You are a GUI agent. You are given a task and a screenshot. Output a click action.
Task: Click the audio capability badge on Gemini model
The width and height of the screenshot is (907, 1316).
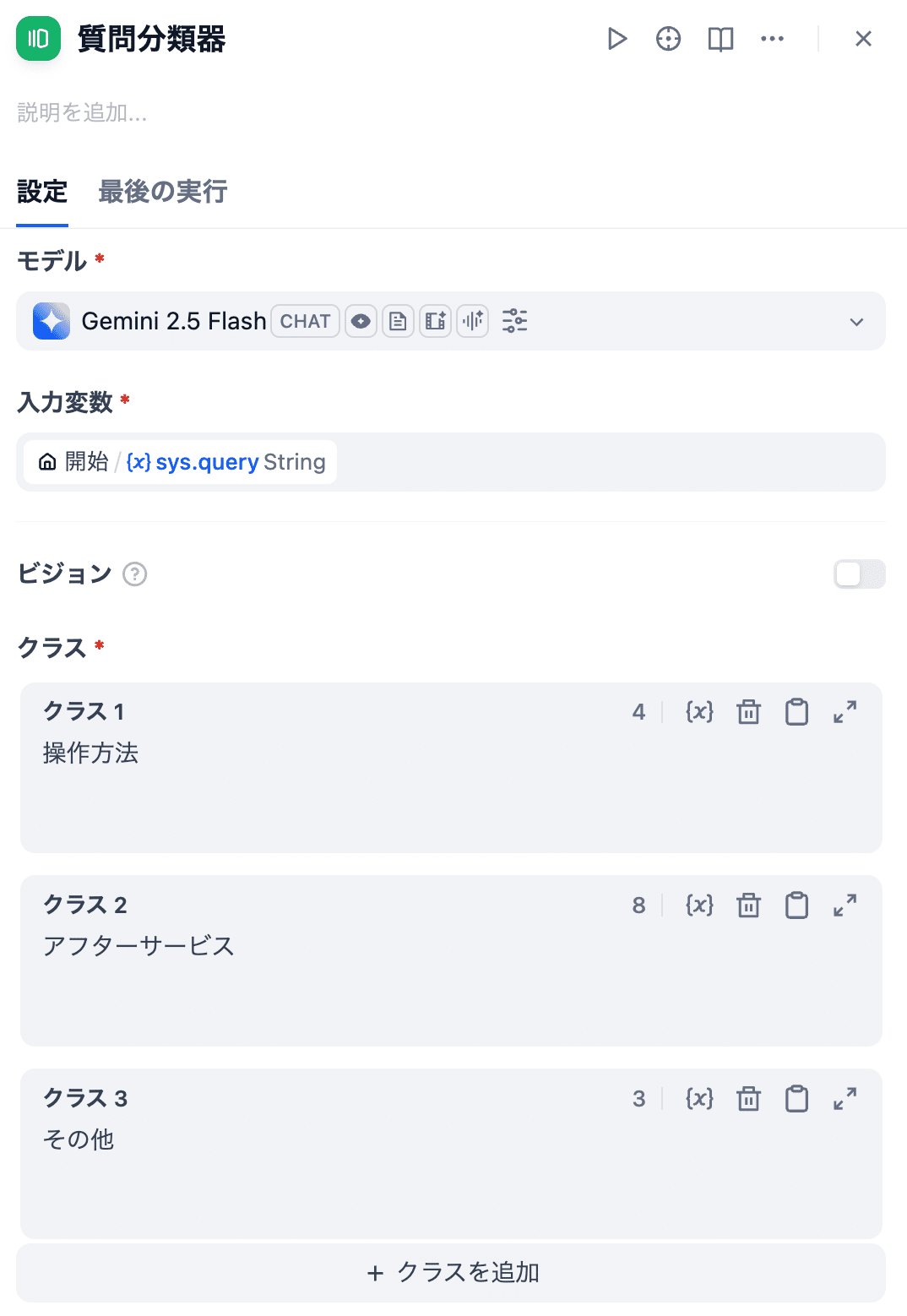point(472,321)
